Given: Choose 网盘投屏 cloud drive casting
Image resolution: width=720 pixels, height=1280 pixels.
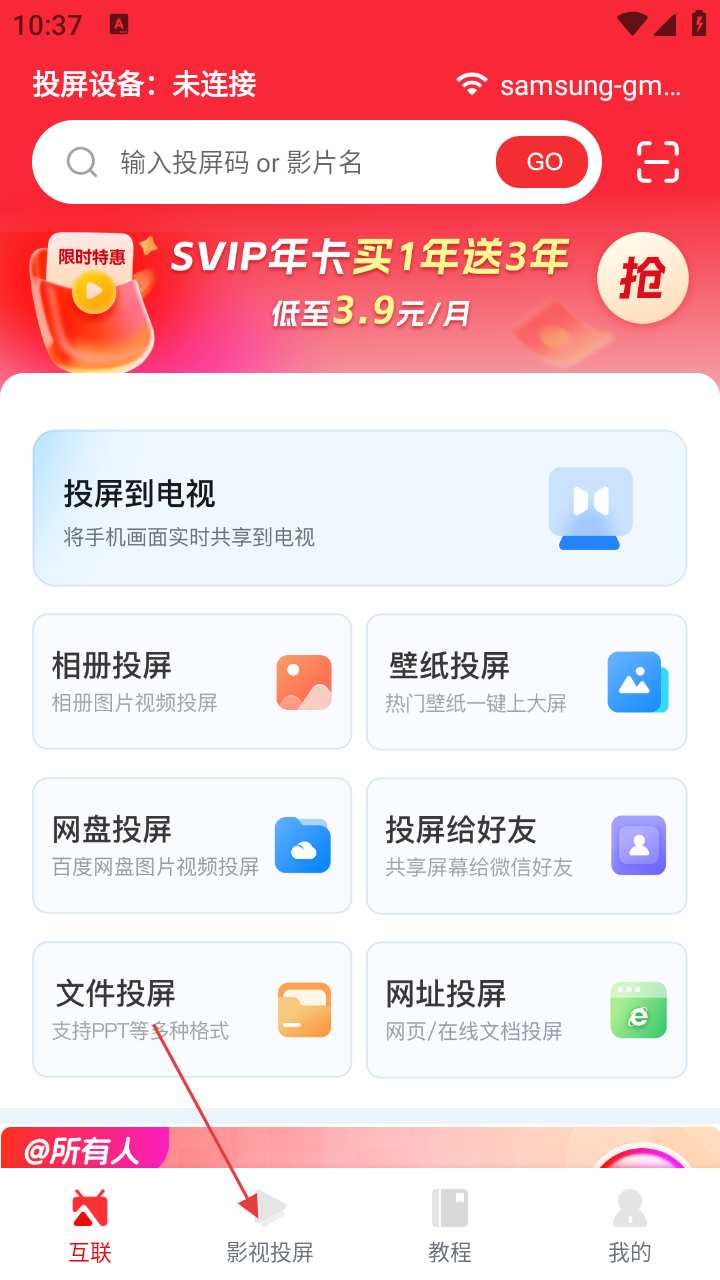Looking at the screenshot, I should click(192, 845).
